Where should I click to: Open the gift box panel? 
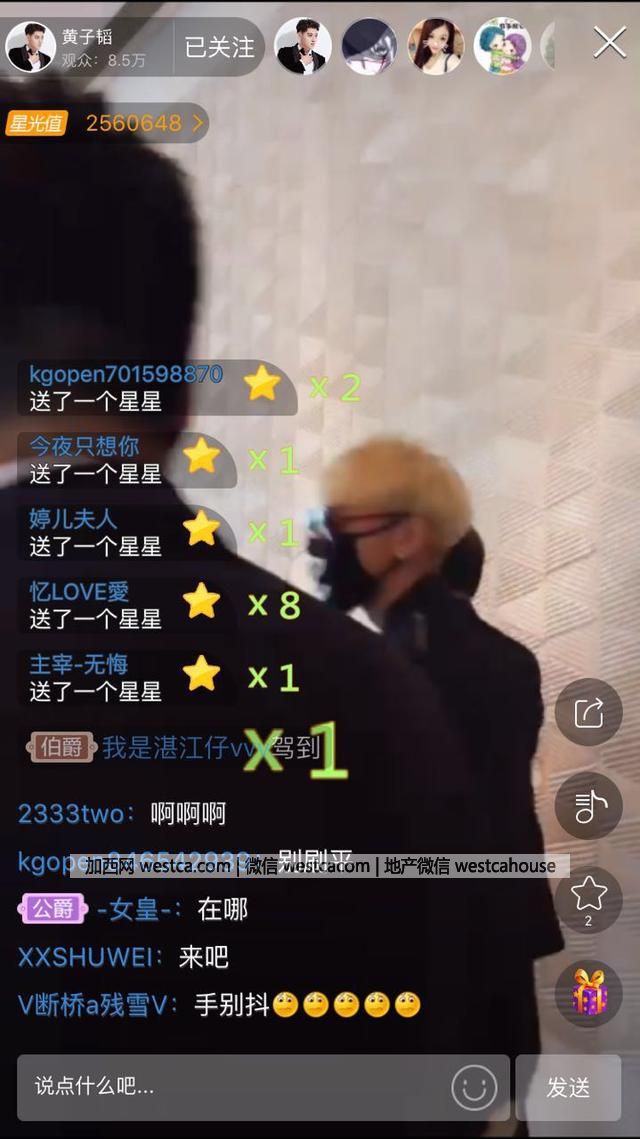tap(588, 993)
